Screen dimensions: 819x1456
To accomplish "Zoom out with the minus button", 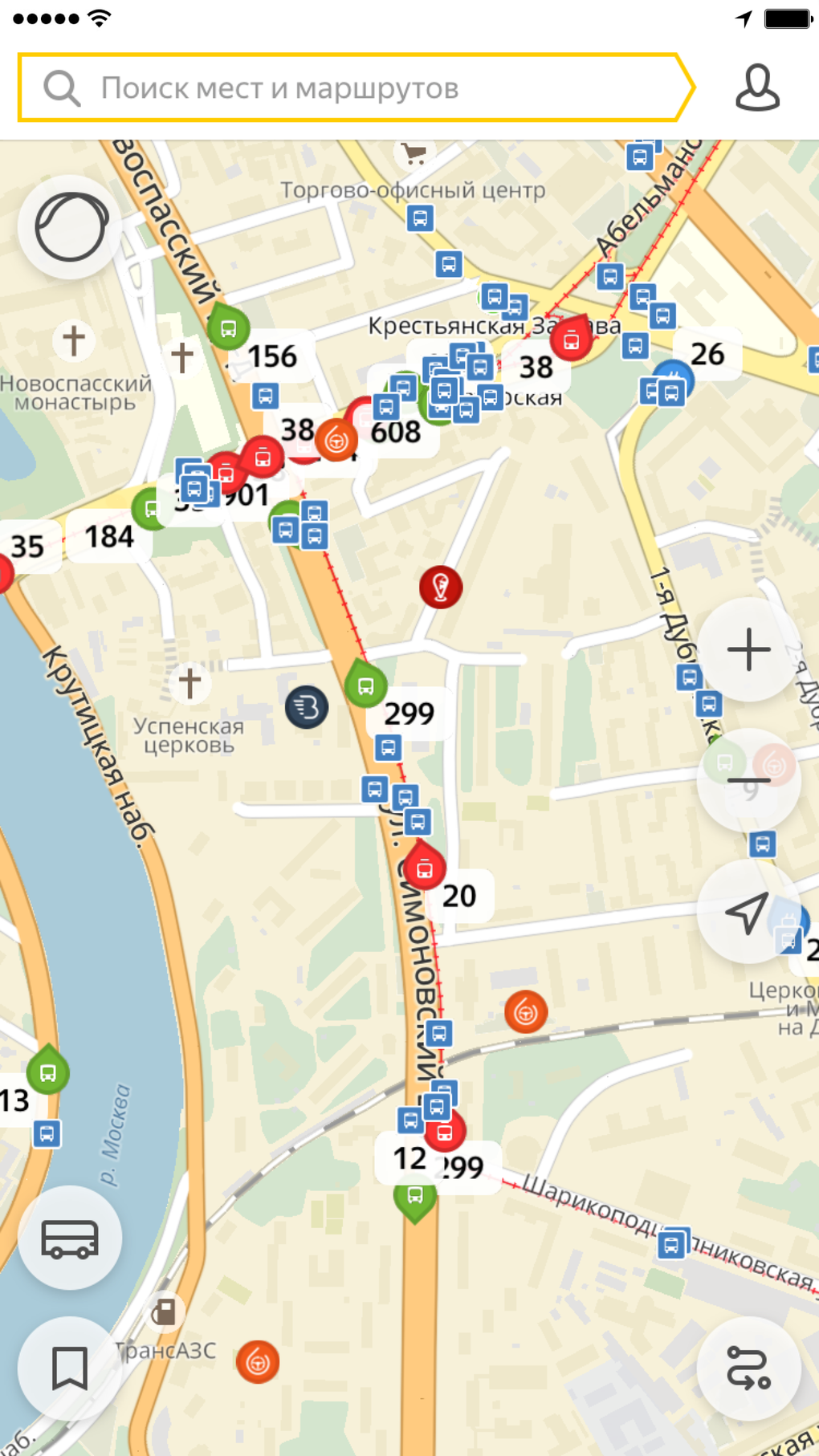I will [x=748, y=779].
